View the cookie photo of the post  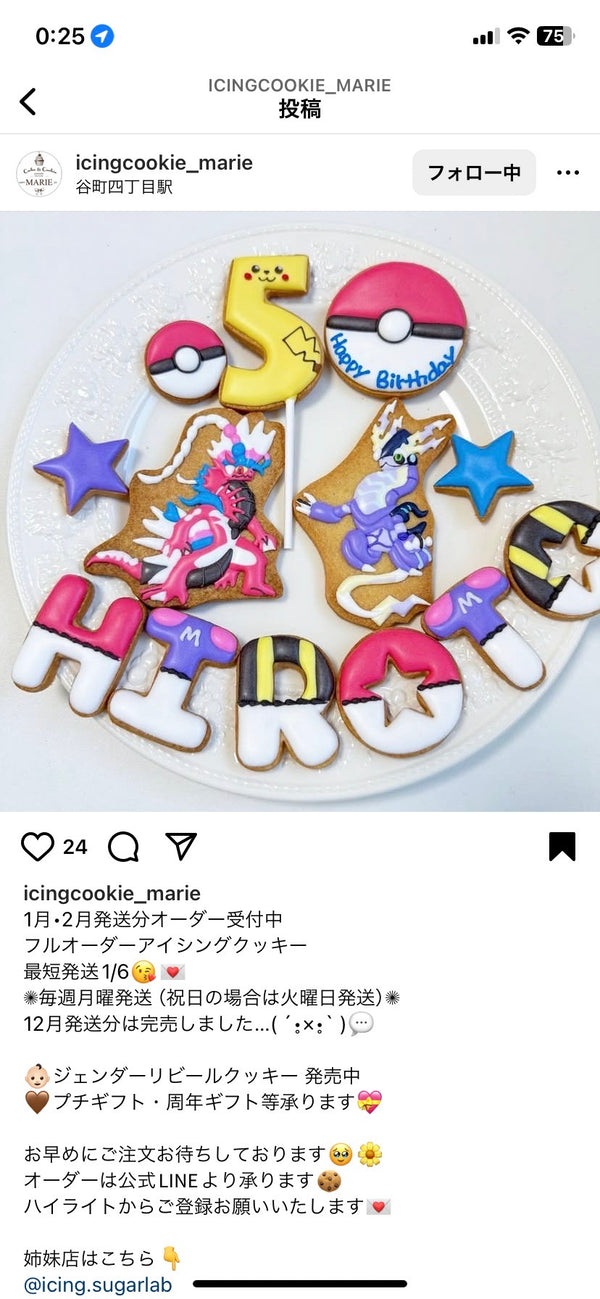300,510
